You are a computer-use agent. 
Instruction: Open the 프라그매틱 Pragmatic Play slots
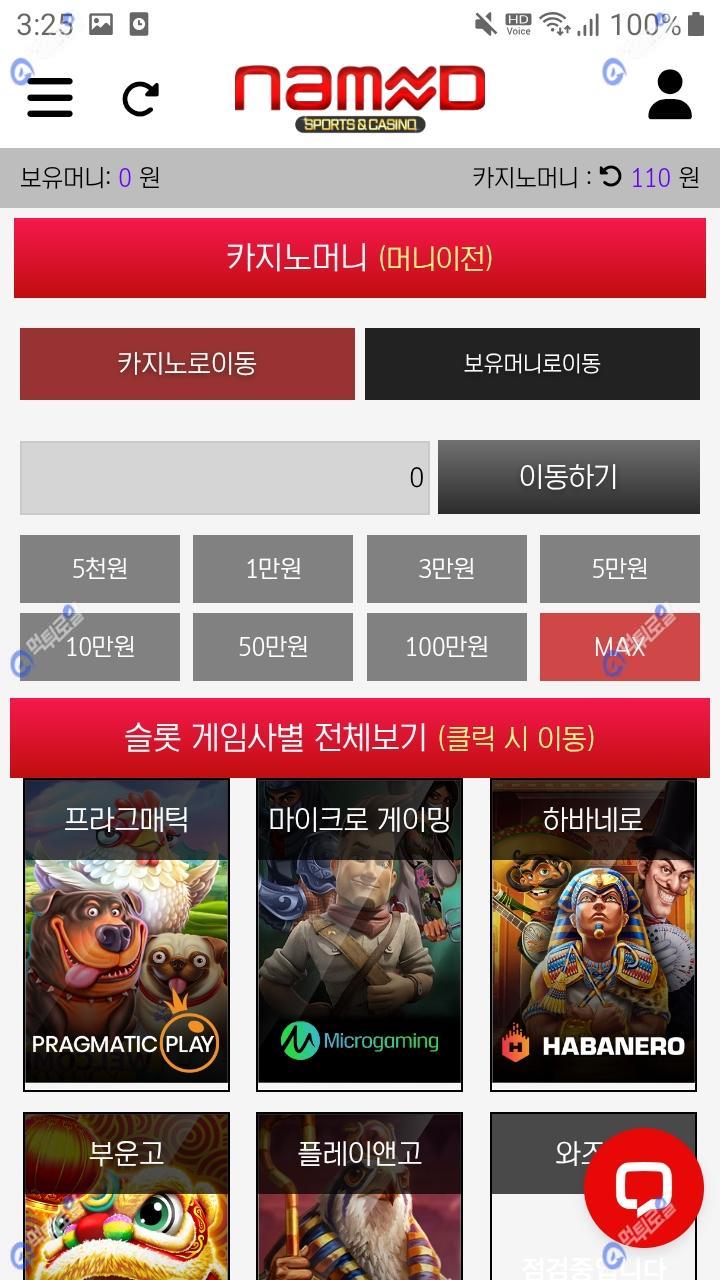coord(126,935)
